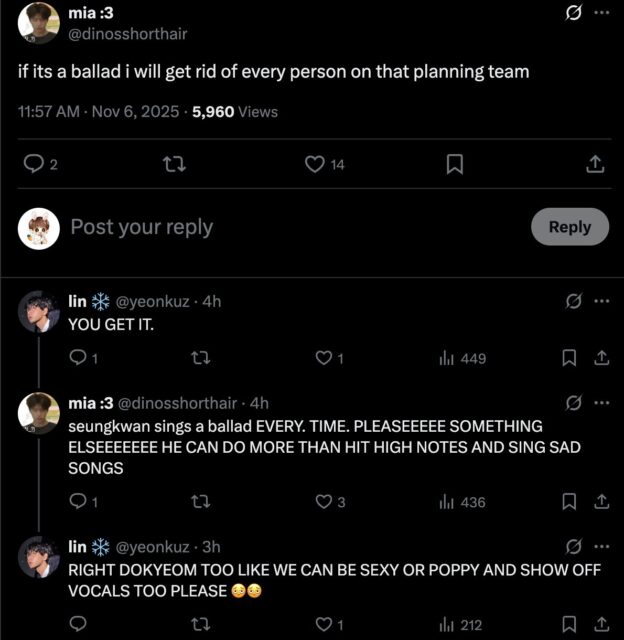This screenshot has width=624, height=640.
Task: Open overflow menu on main post
Action: [x=601, y=13]
